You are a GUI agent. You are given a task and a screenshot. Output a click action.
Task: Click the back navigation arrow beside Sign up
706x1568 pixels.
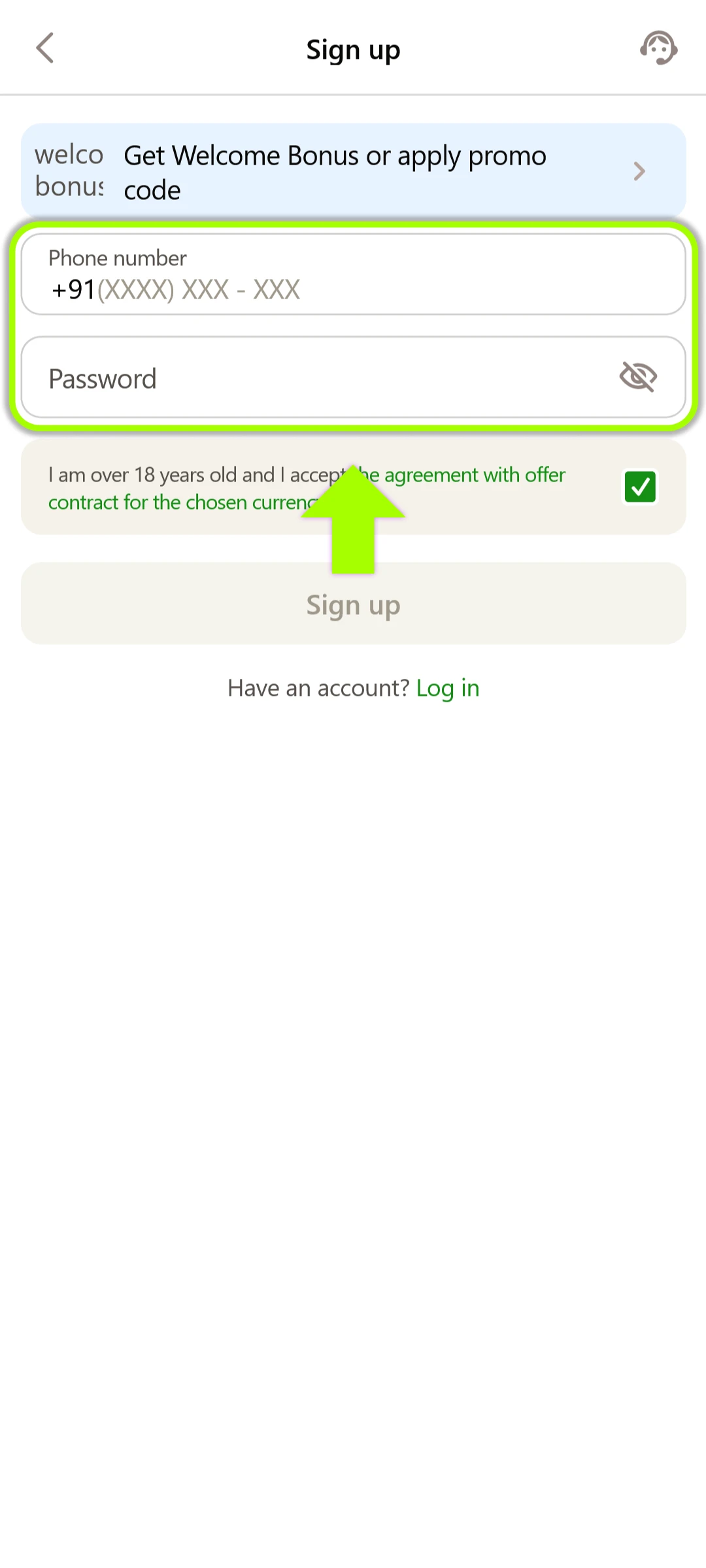click(44, 48)
